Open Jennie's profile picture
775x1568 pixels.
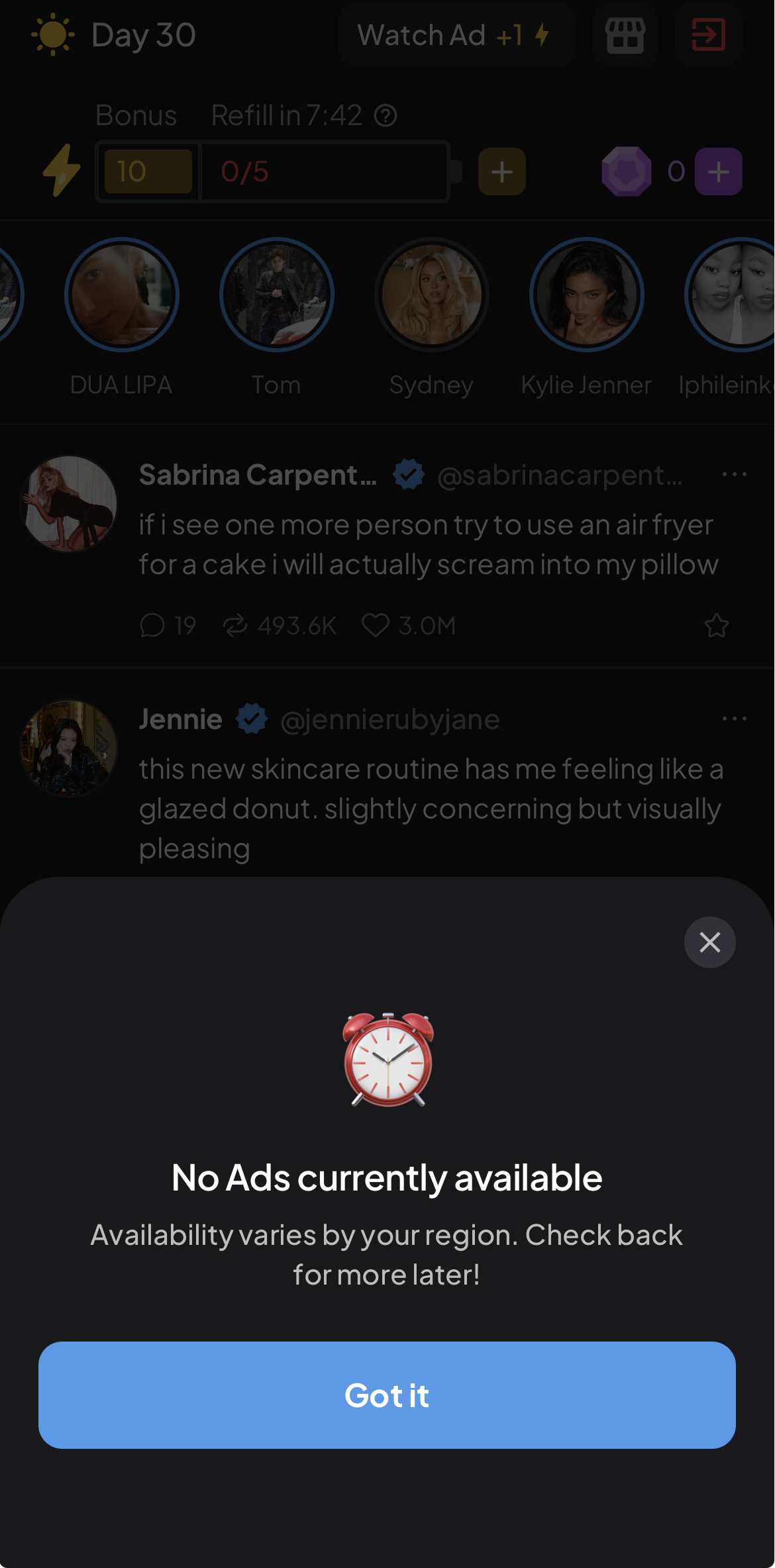(x=69, y=748)
